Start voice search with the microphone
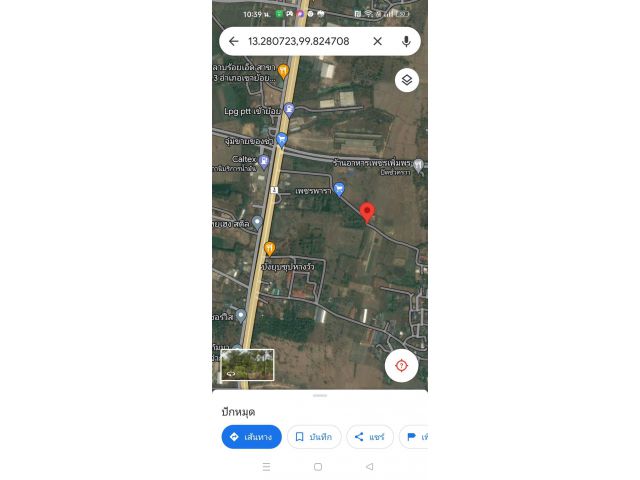 [406, 41]
